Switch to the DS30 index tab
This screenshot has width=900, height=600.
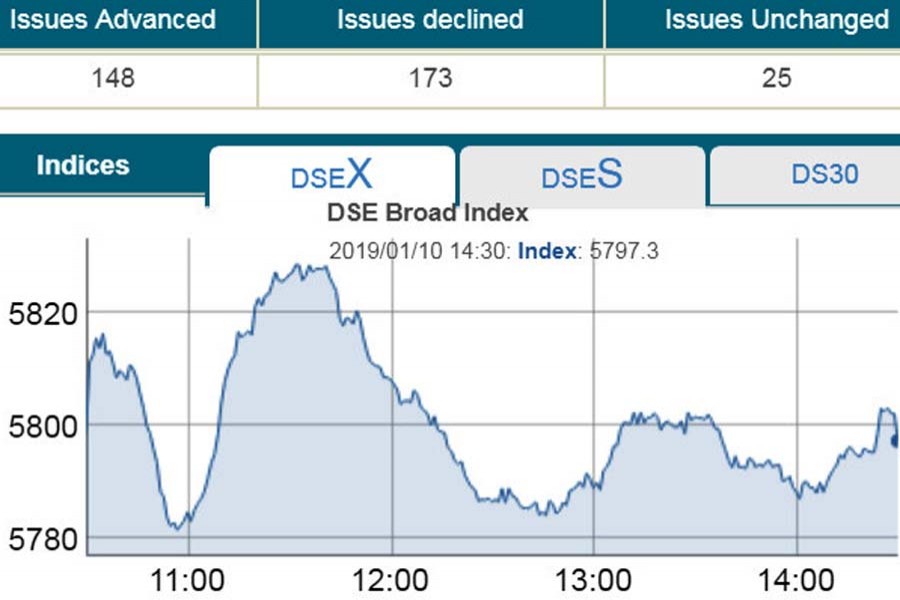(x=825, y=174)
